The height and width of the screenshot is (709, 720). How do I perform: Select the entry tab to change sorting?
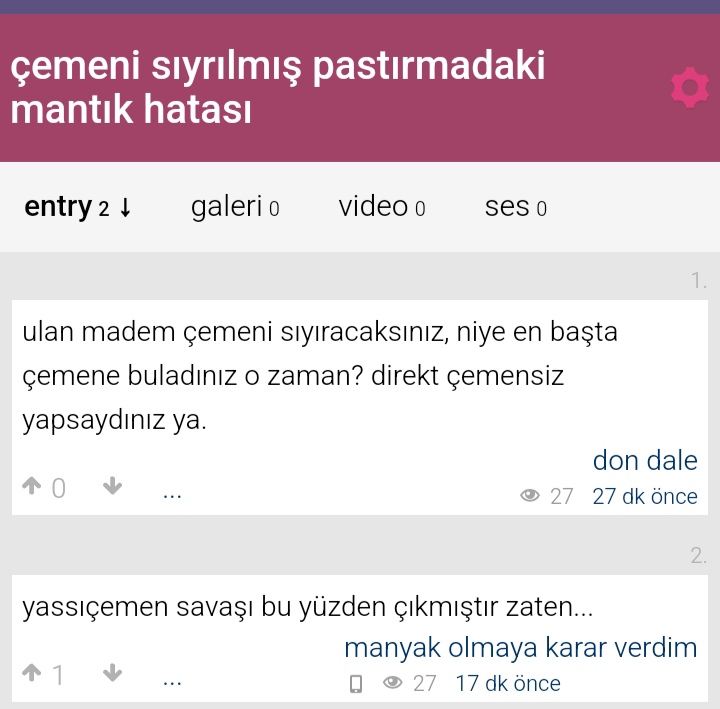coord(78,207)
